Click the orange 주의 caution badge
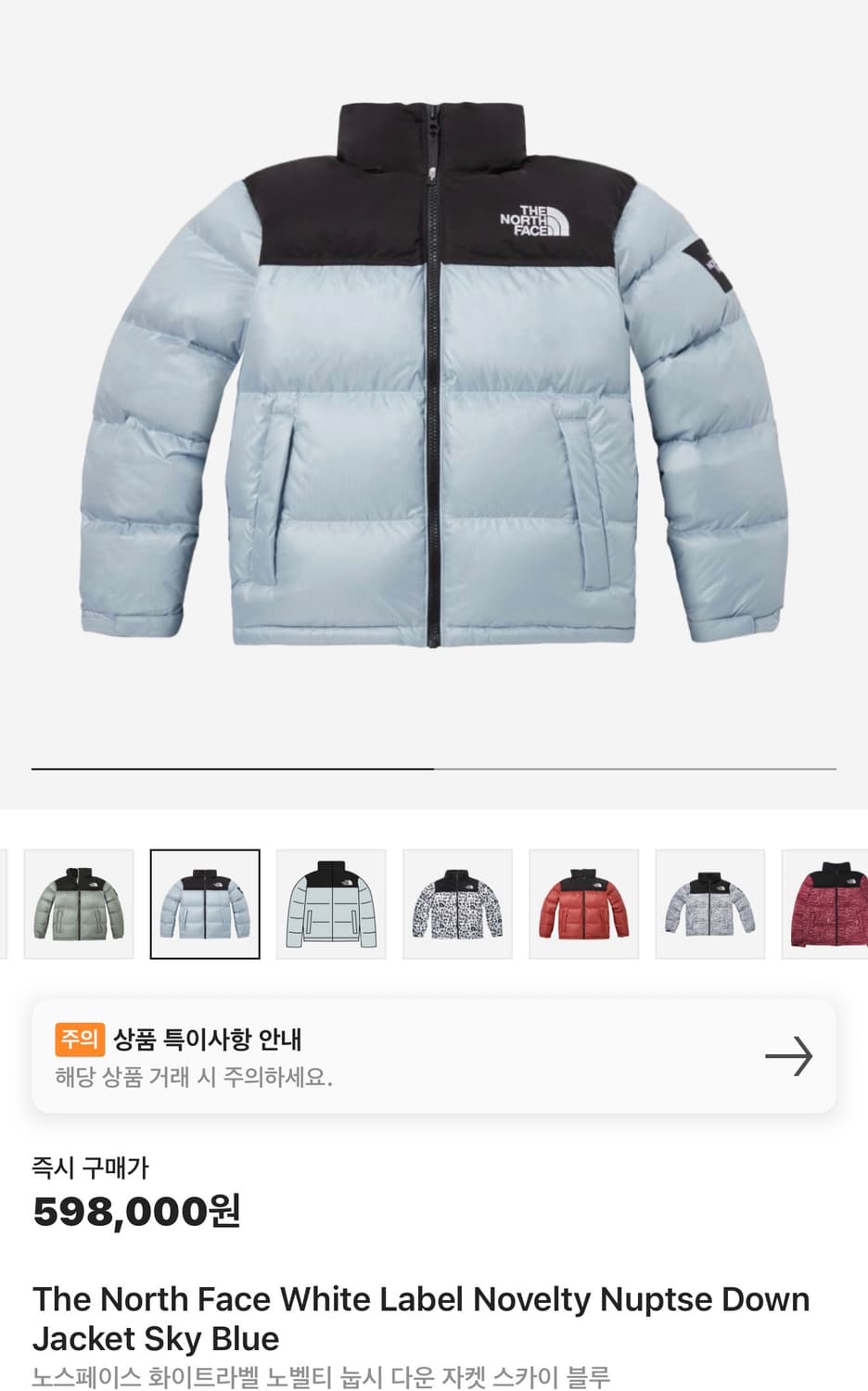Viewport: 868px width, 1391px height. point(76,1040)
